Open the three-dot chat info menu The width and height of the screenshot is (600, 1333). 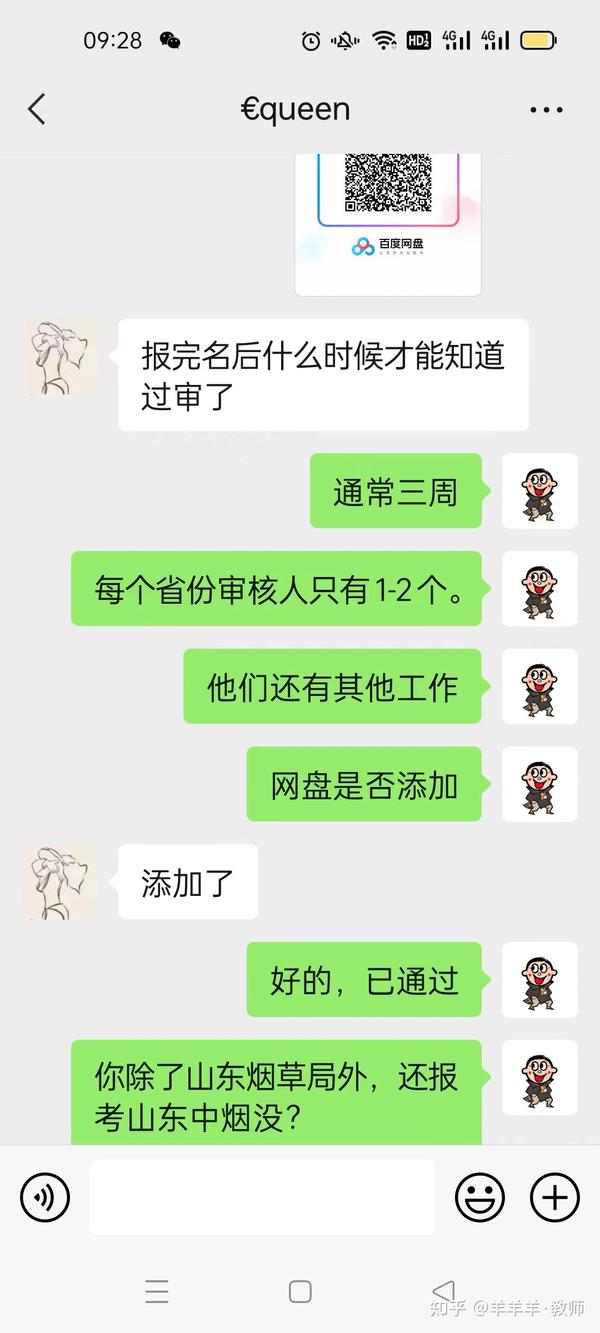pos(547,110)
